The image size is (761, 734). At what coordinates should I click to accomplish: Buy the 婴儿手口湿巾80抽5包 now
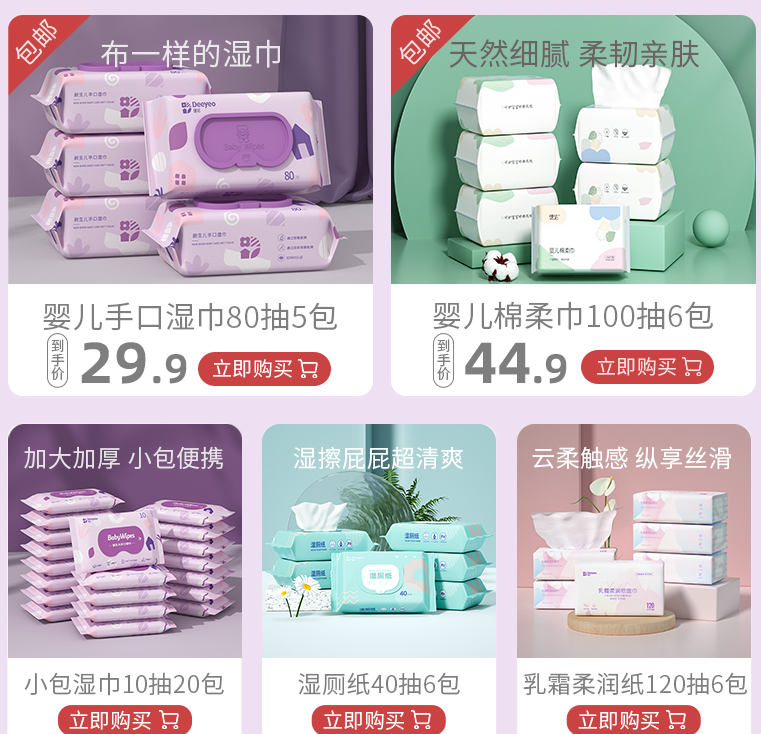tap(265, 368)
